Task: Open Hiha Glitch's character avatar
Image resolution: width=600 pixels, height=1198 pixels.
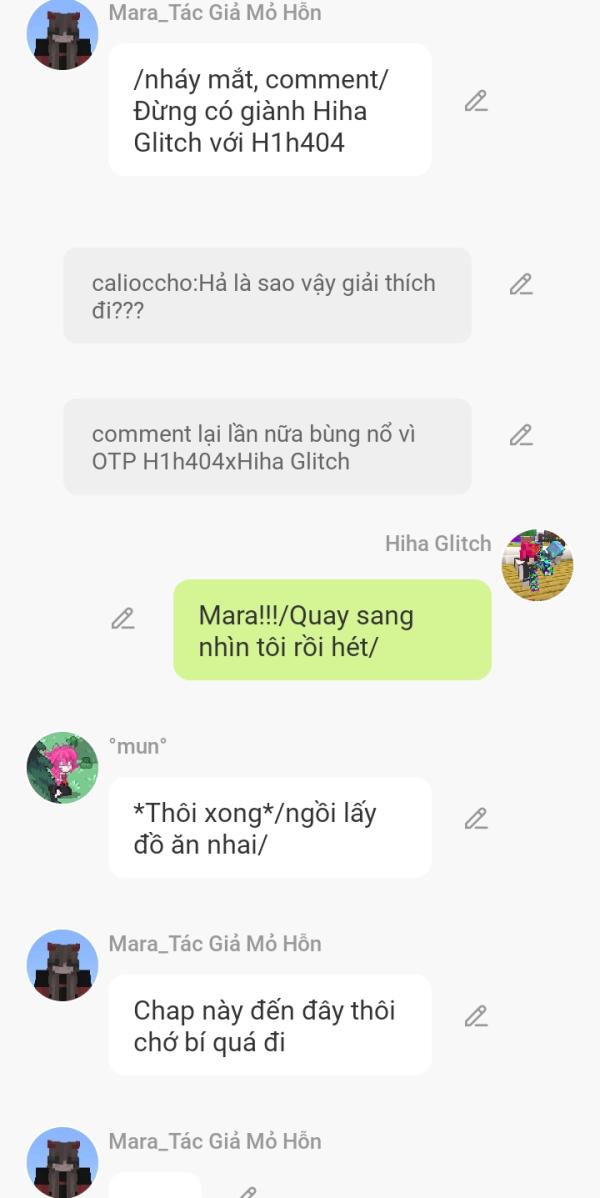Action: coord(537,565)
